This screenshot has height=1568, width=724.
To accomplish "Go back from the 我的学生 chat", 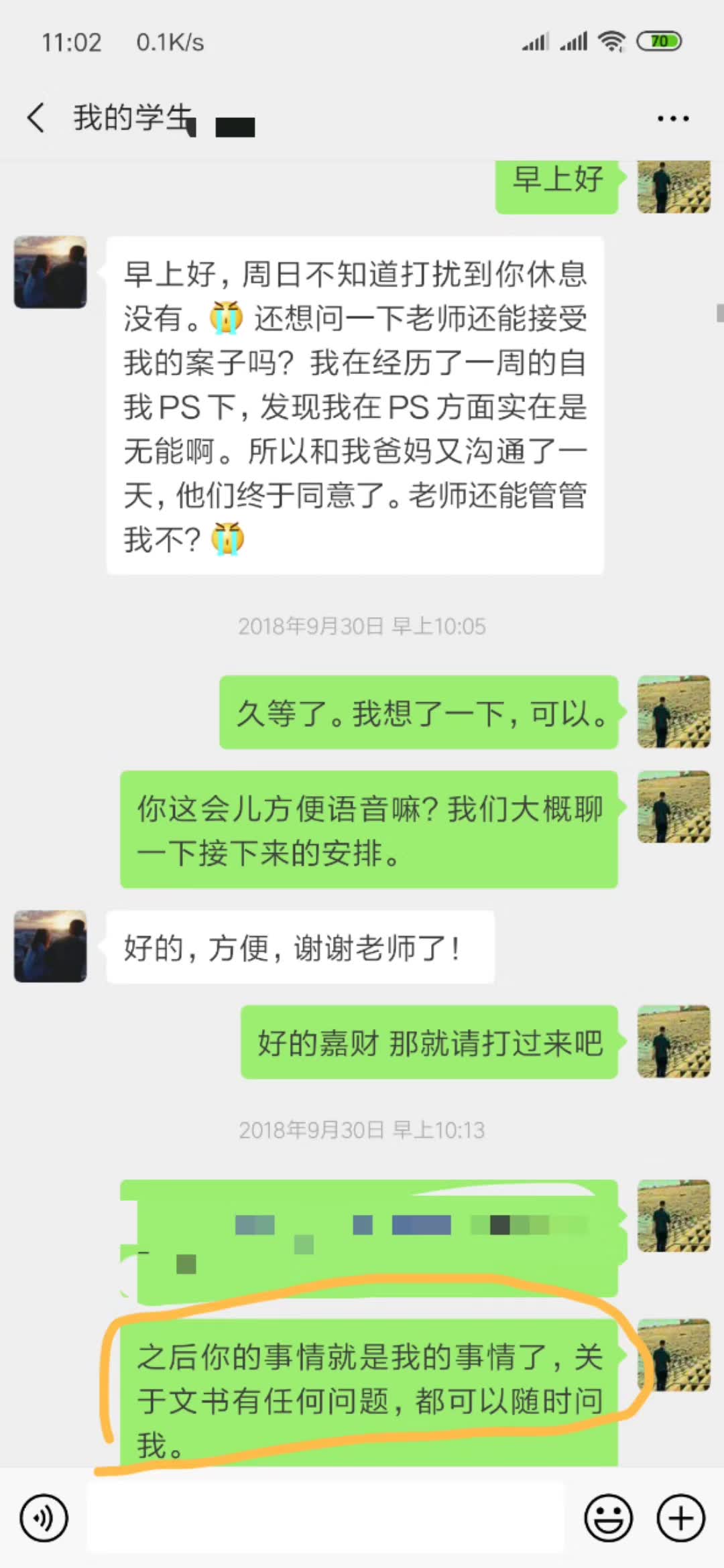I will pyautogui.click(x=36, y=118).
